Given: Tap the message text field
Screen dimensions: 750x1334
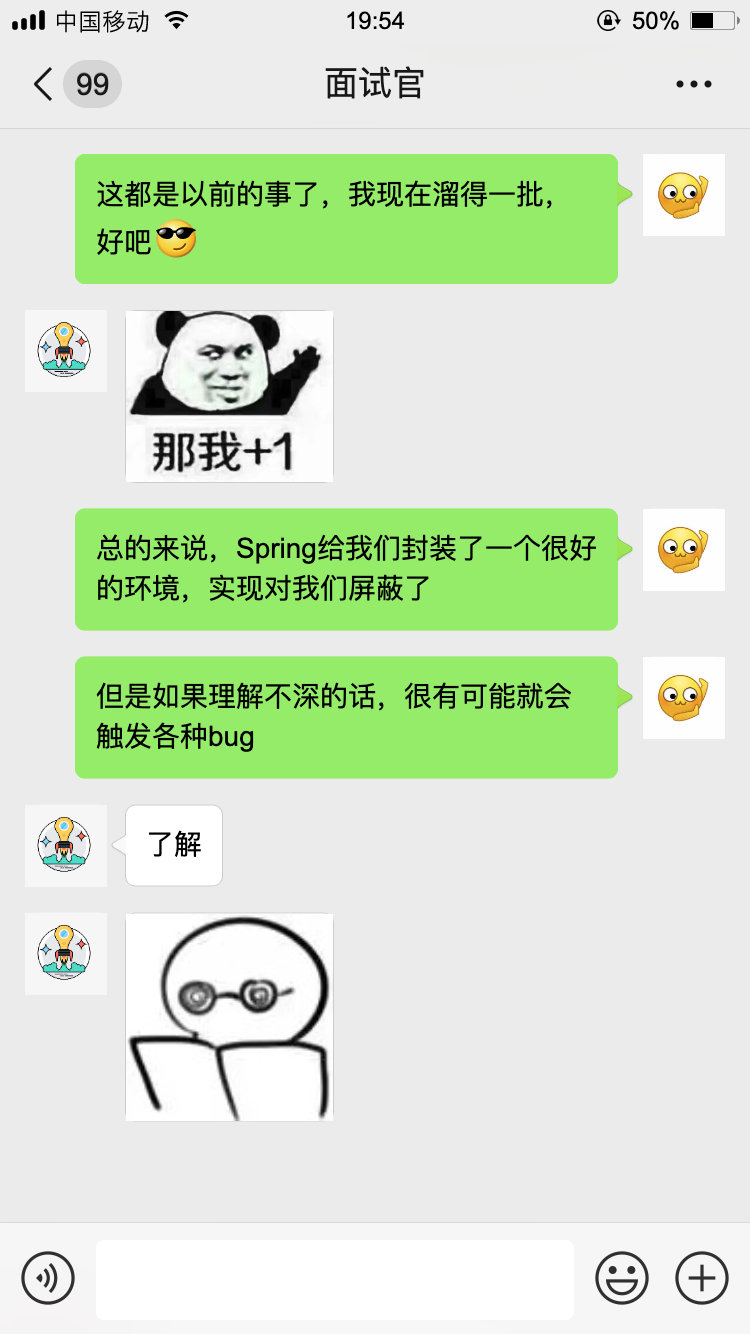Looking at the screenshot, I should [334, 1278].
